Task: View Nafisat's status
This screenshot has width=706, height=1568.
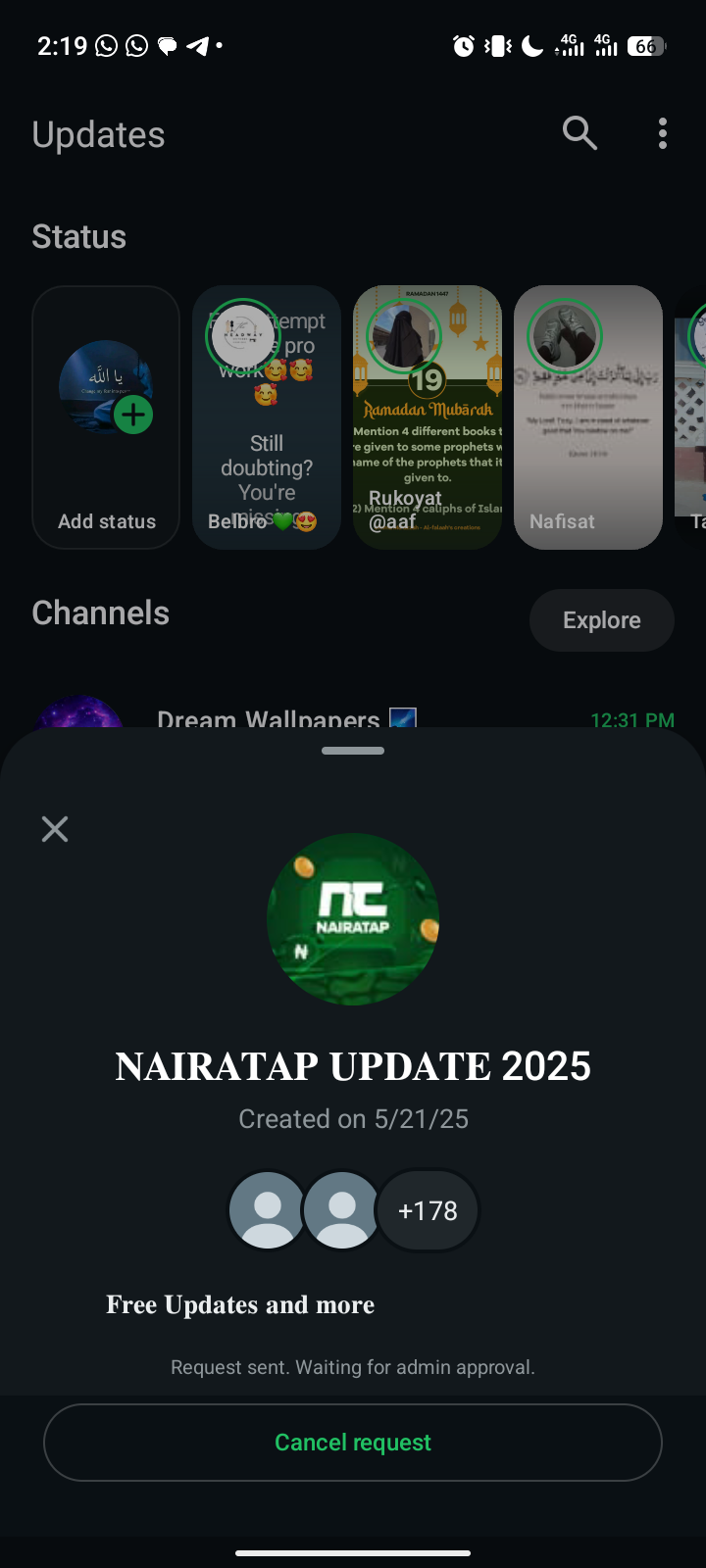Action: (x=588, y=417)
